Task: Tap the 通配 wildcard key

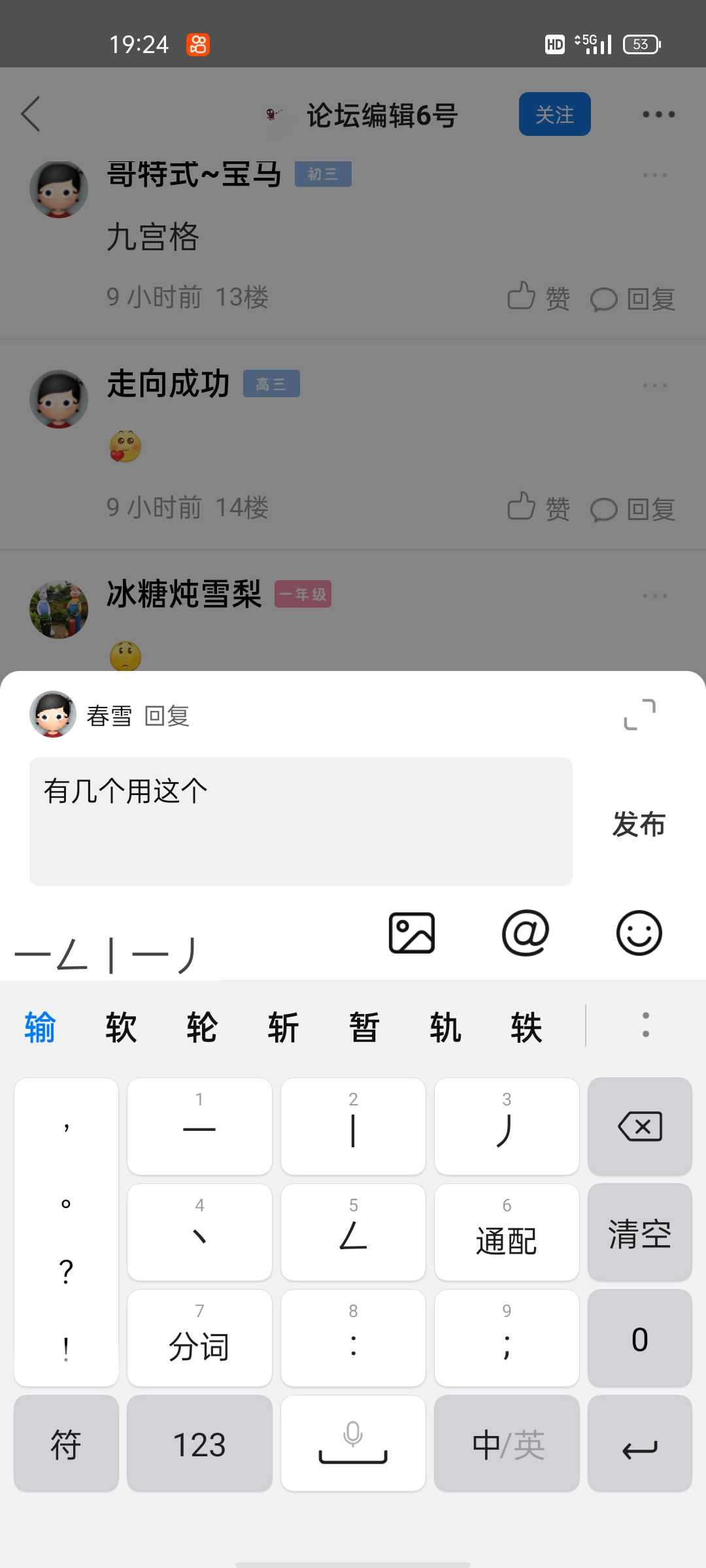Action: coord(507,1232)
